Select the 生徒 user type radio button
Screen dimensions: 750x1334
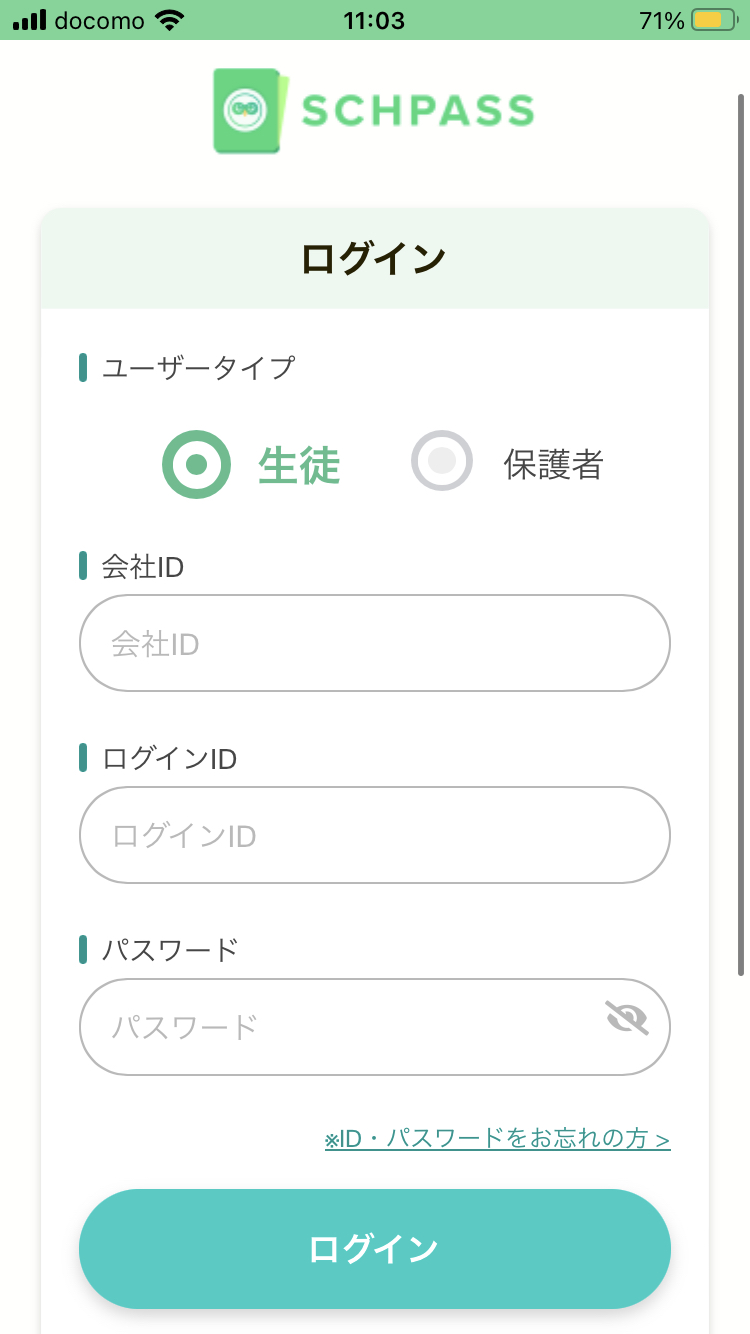point(197,464)
